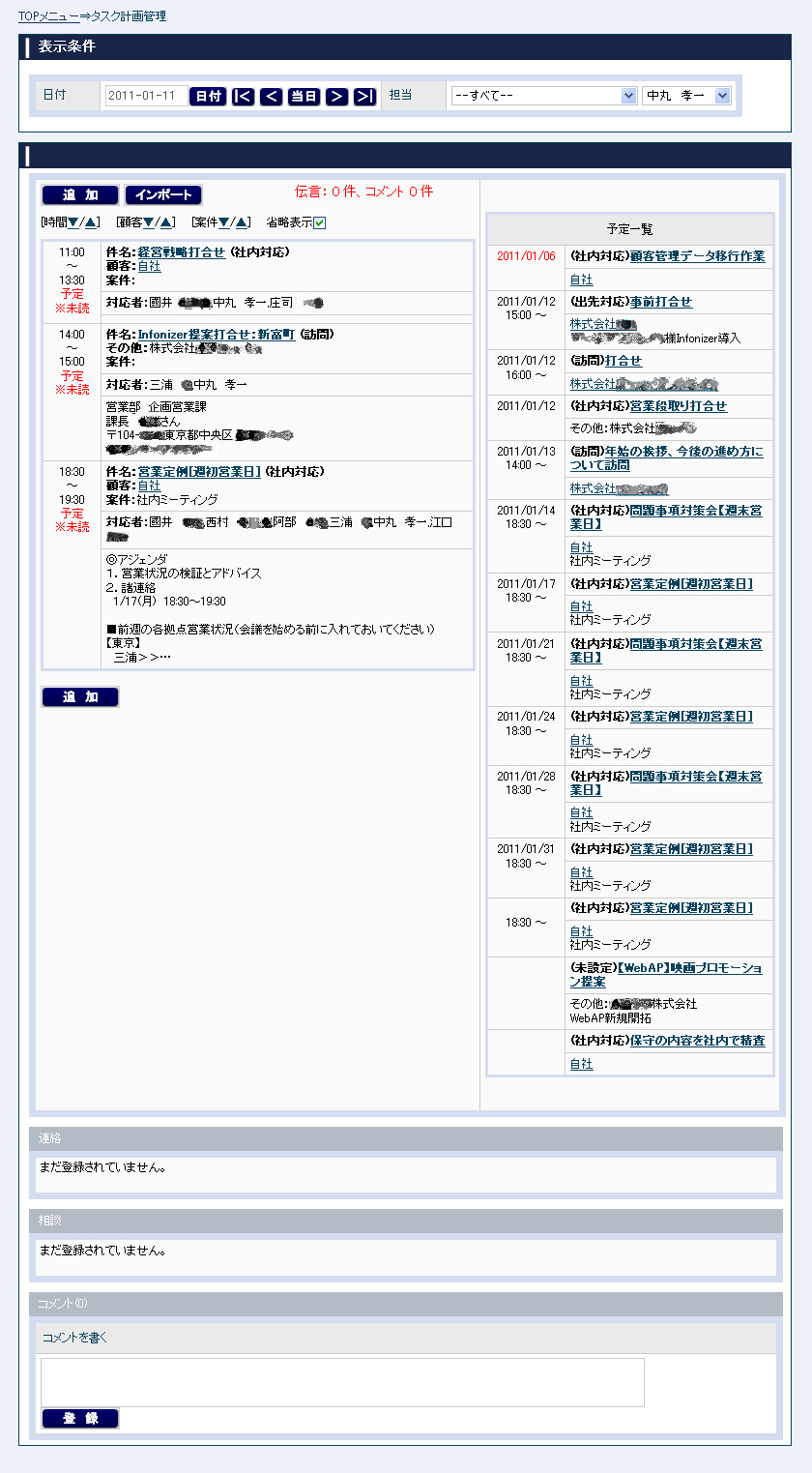The height and width of the screenshot is (1473, 812).
Task: Open 営業段取り打合せ schedule link
Action: (679, 406)
